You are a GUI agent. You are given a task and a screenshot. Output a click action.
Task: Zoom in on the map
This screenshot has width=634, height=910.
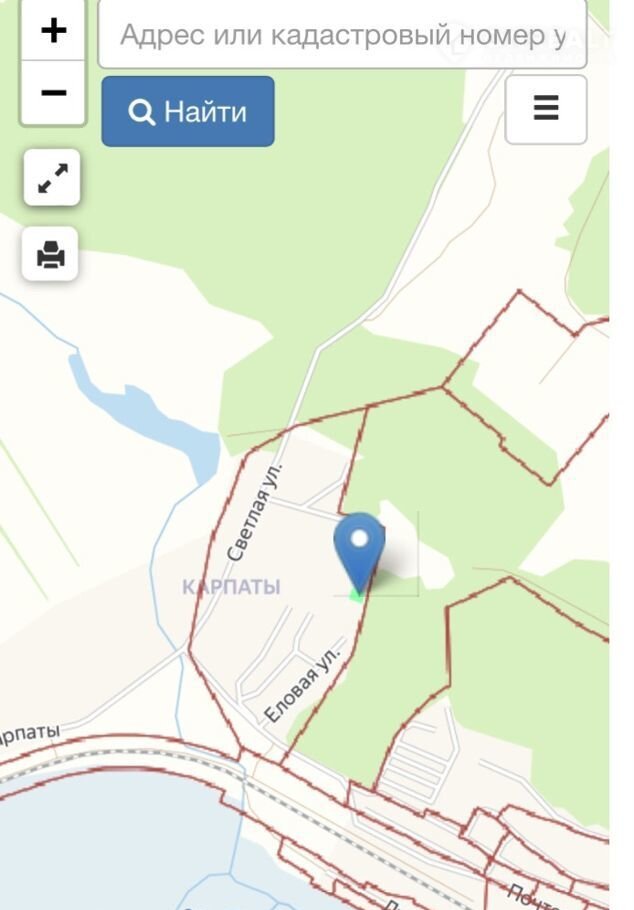[x=53, y=30]
